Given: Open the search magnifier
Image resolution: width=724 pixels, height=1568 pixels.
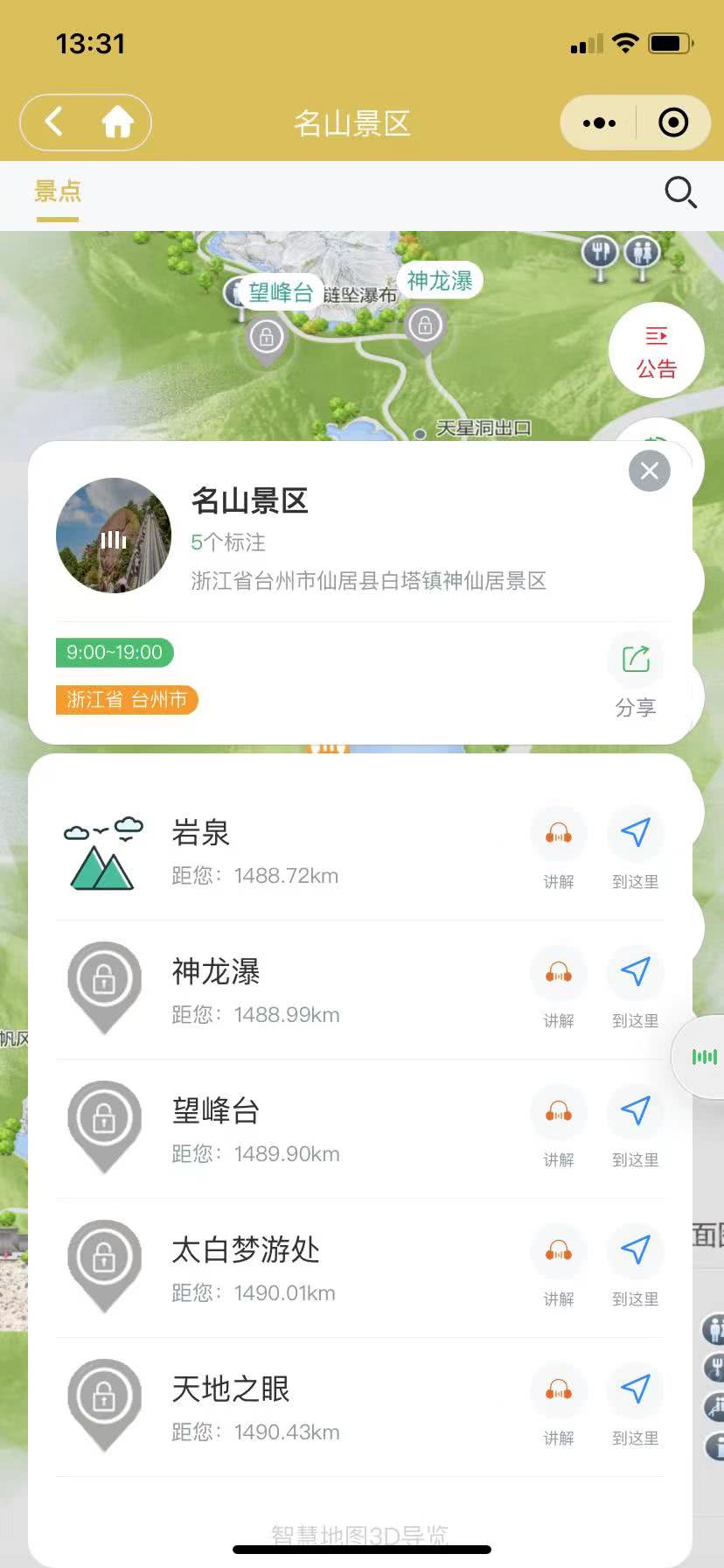Looking at the screenshot, I should 679,192.
